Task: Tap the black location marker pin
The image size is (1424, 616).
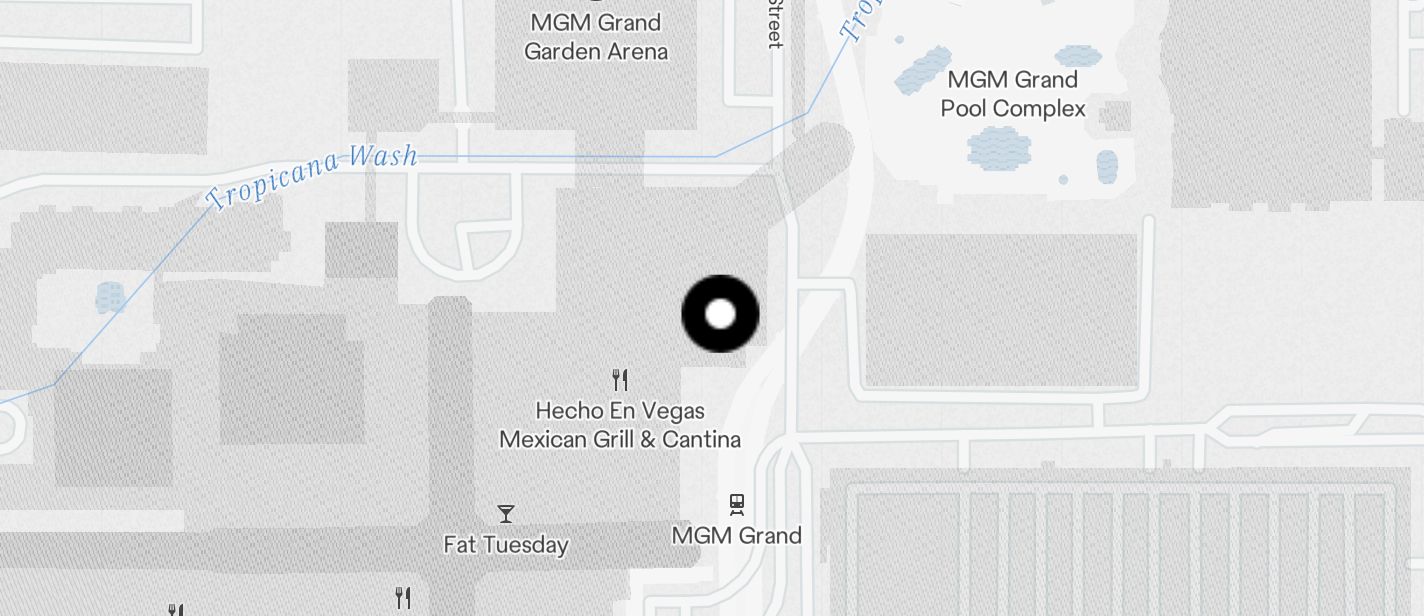Action: coord(720,314)
